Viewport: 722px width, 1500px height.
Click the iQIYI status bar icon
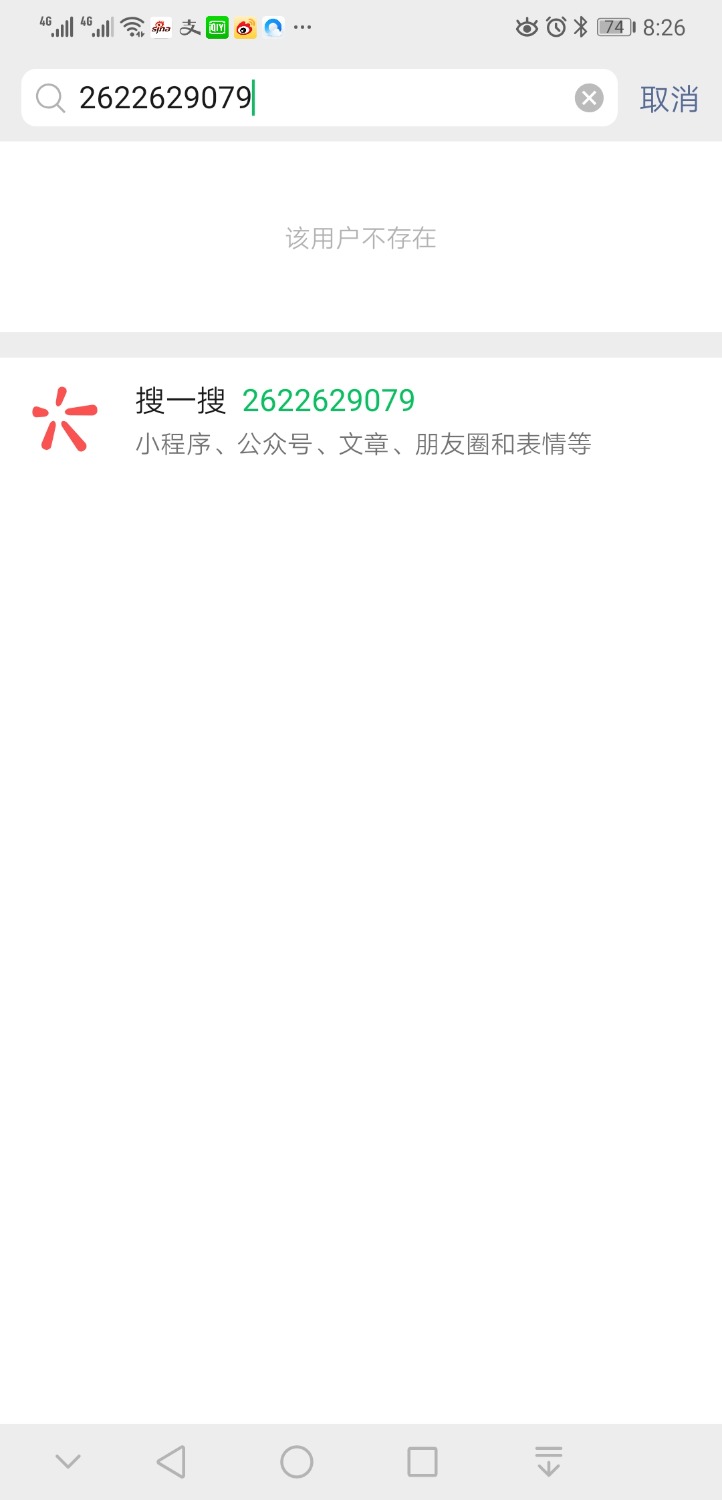pyautogui.click(x=215, y=27)
